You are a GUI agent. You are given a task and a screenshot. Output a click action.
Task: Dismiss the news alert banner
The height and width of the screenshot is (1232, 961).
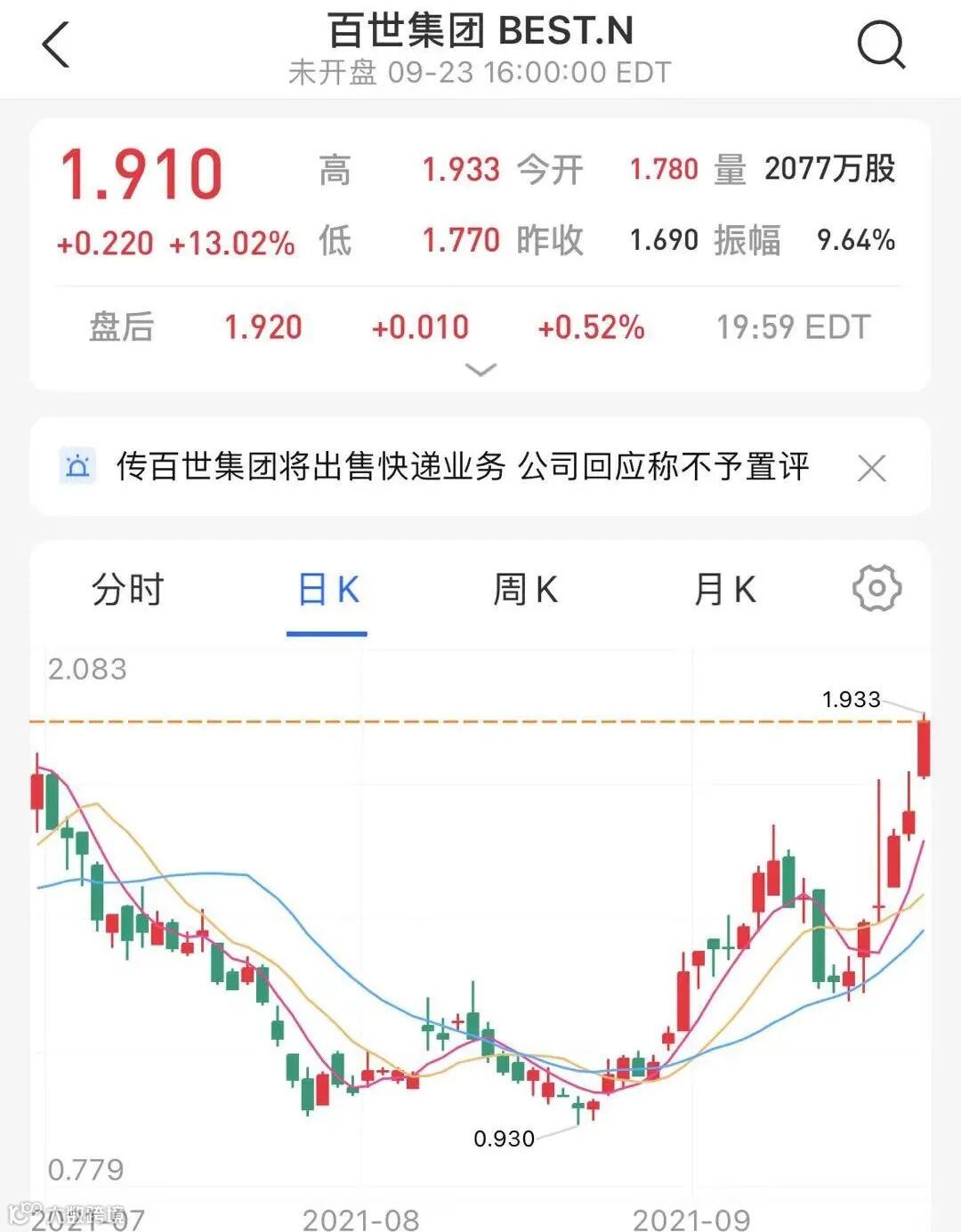click(872, 468)
